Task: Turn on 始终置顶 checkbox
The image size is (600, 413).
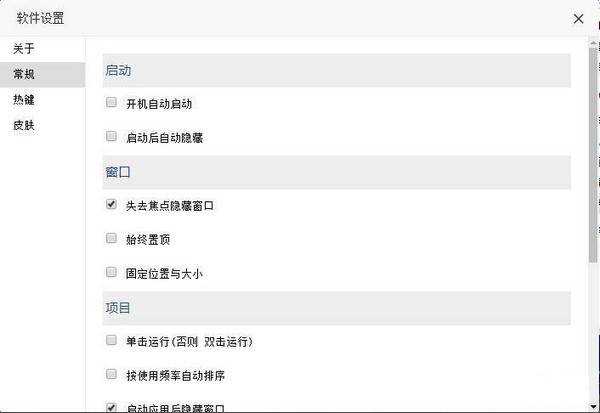Action: point(111,239)
